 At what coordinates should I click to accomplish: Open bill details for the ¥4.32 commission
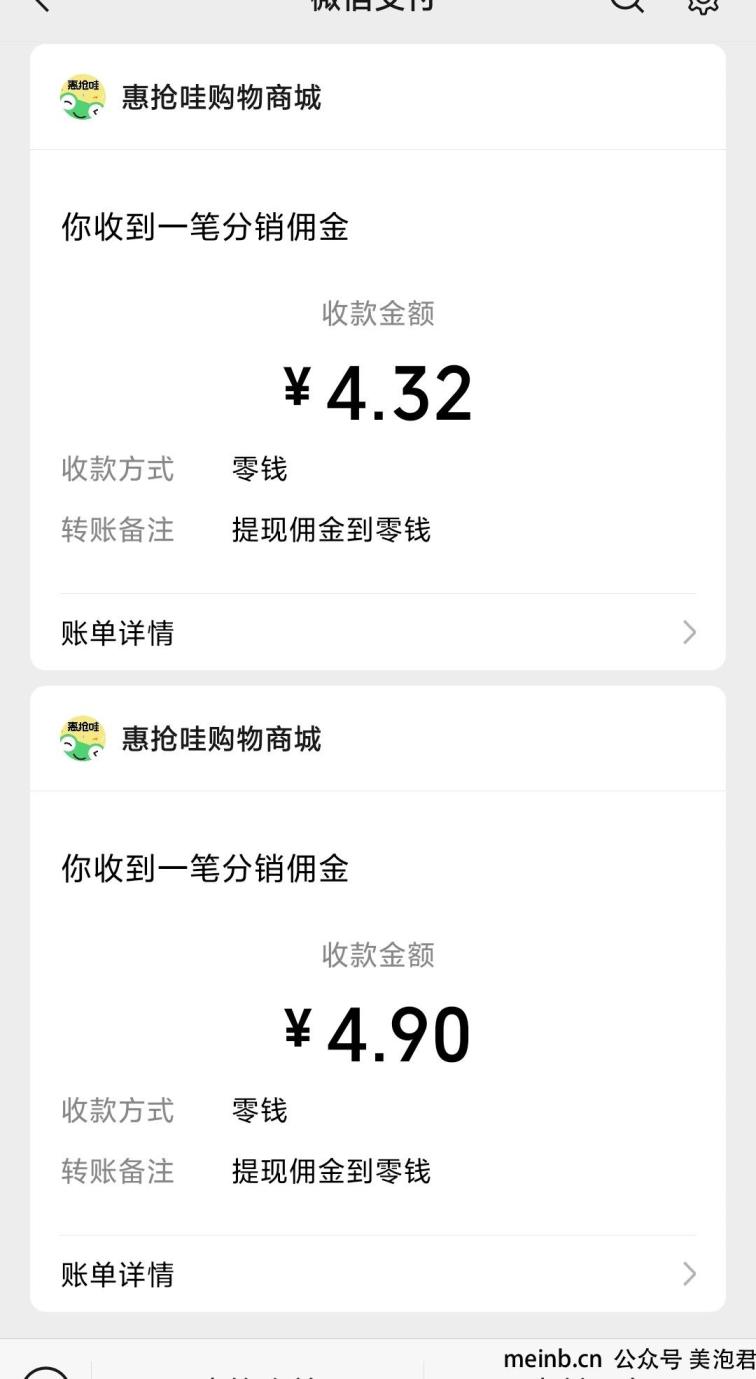(x=378, y=632)
